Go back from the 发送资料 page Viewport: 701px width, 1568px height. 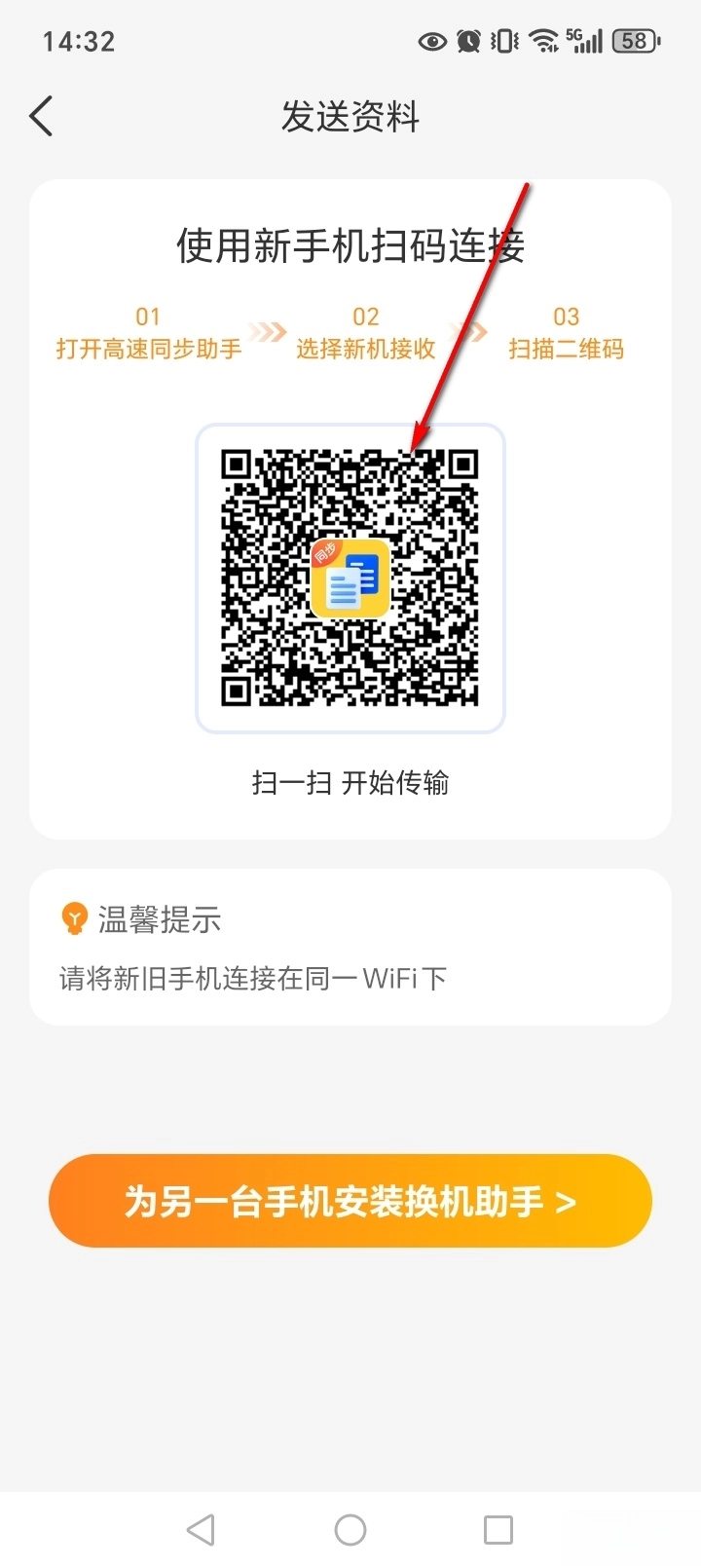41,117
